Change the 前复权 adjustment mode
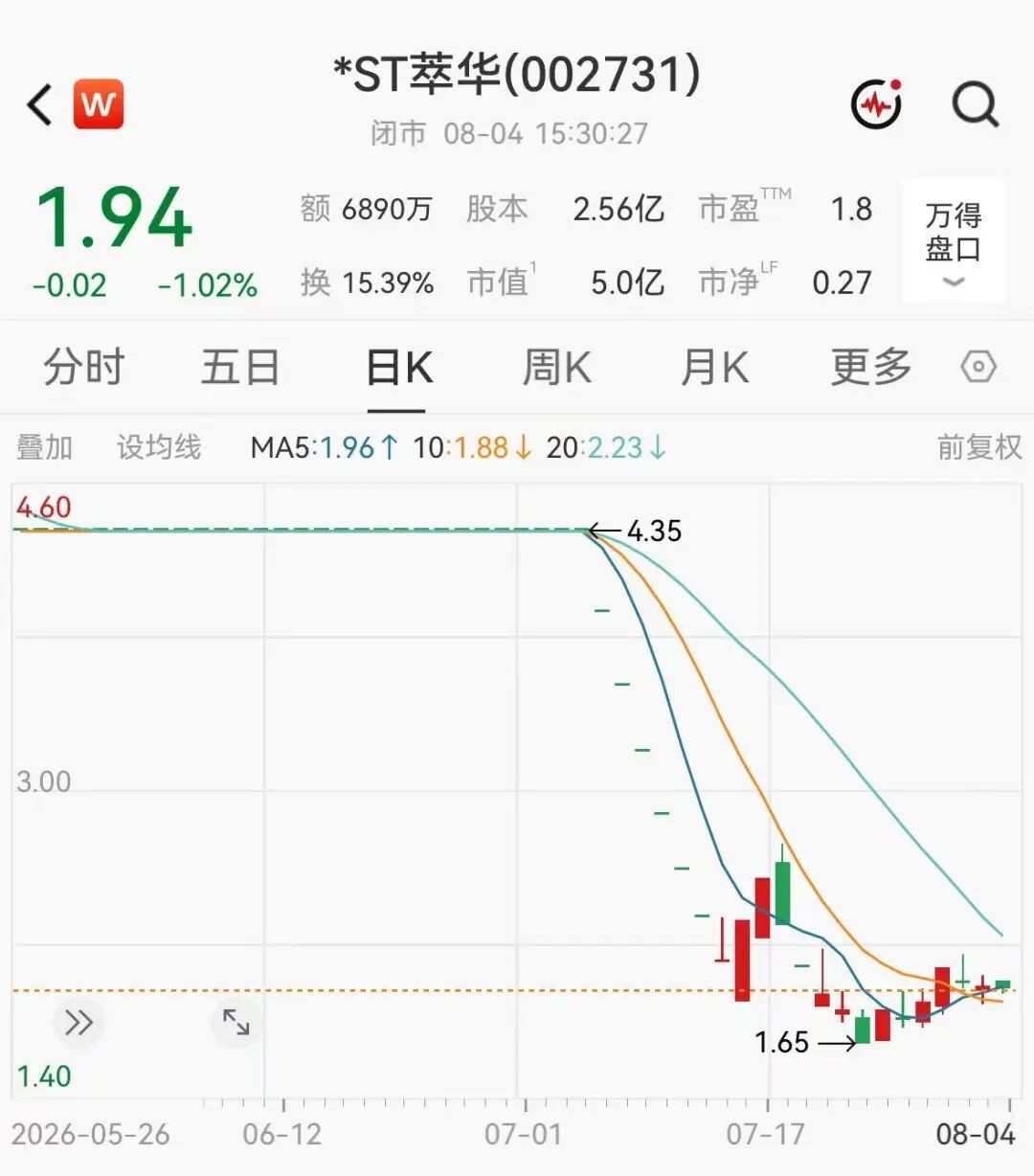This screenshot has height=1176, width=1034. tap(978, 447)
